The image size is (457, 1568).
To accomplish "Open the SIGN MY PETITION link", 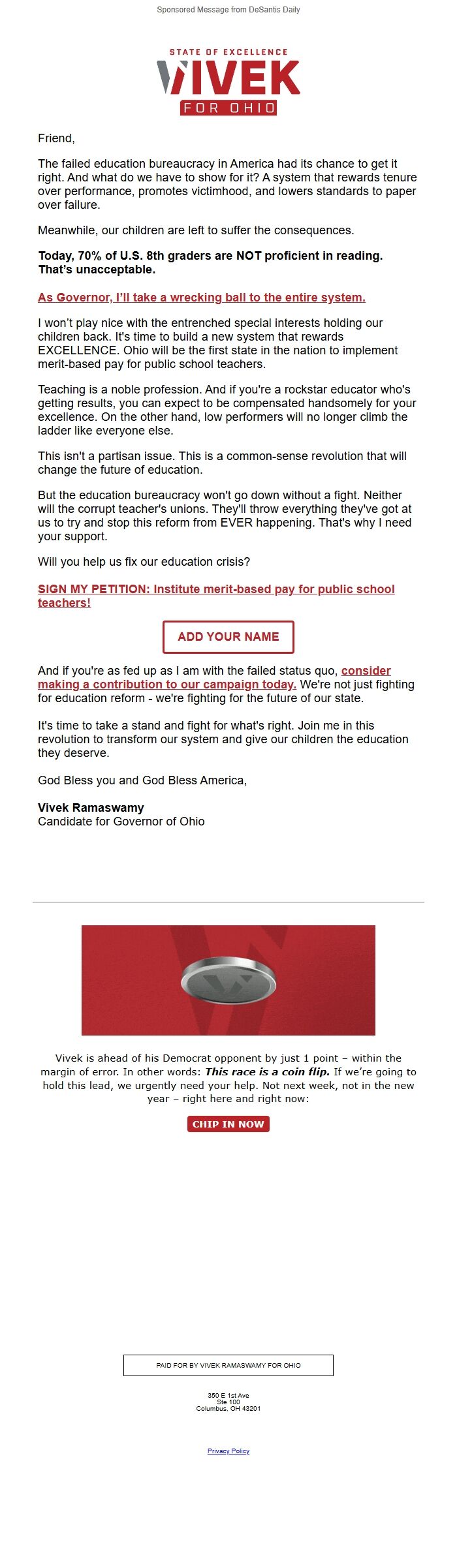I will (x=215, y=589).
